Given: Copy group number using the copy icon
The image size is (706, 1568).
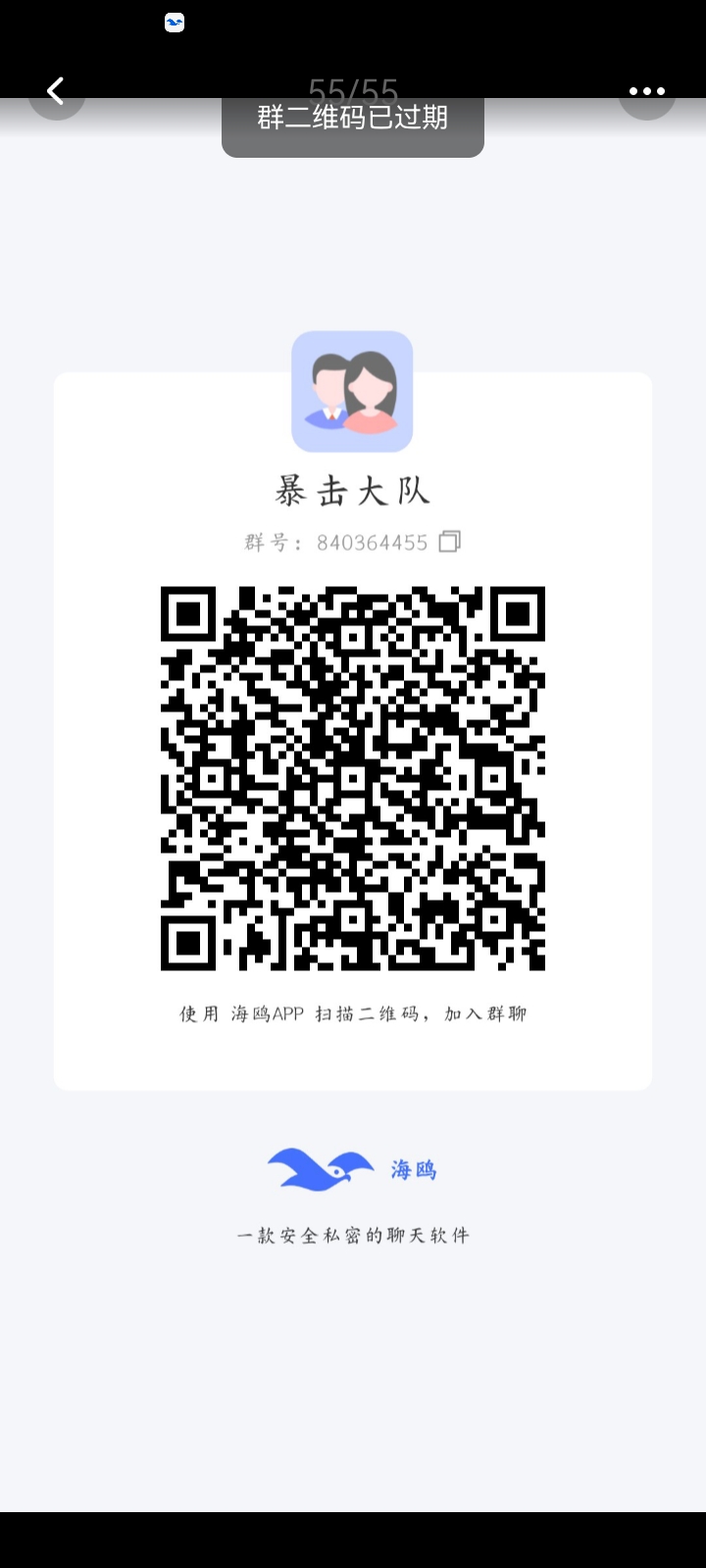Looking at the screenshot, I should [450, 541].
